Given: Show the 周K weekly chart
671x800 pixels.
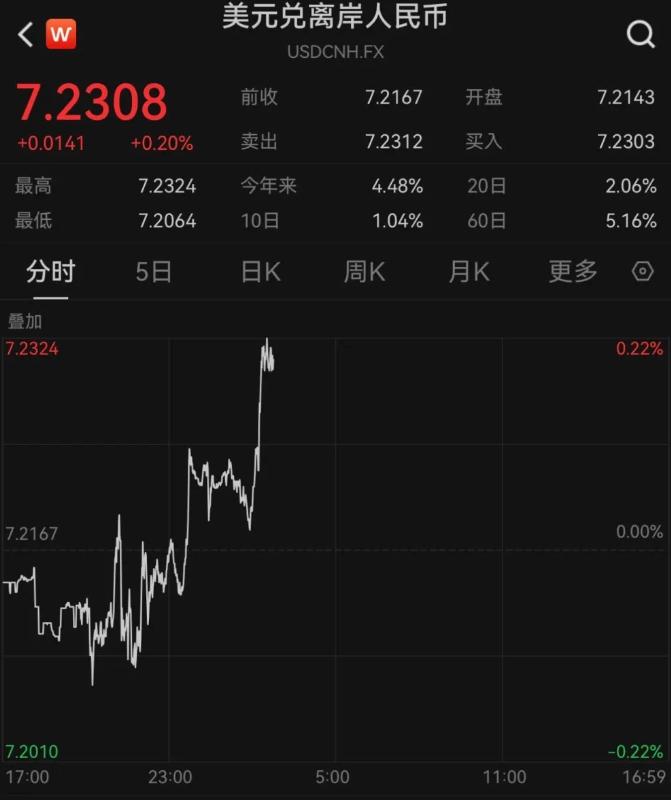Looking at the screenshot, I should (364, 271).
